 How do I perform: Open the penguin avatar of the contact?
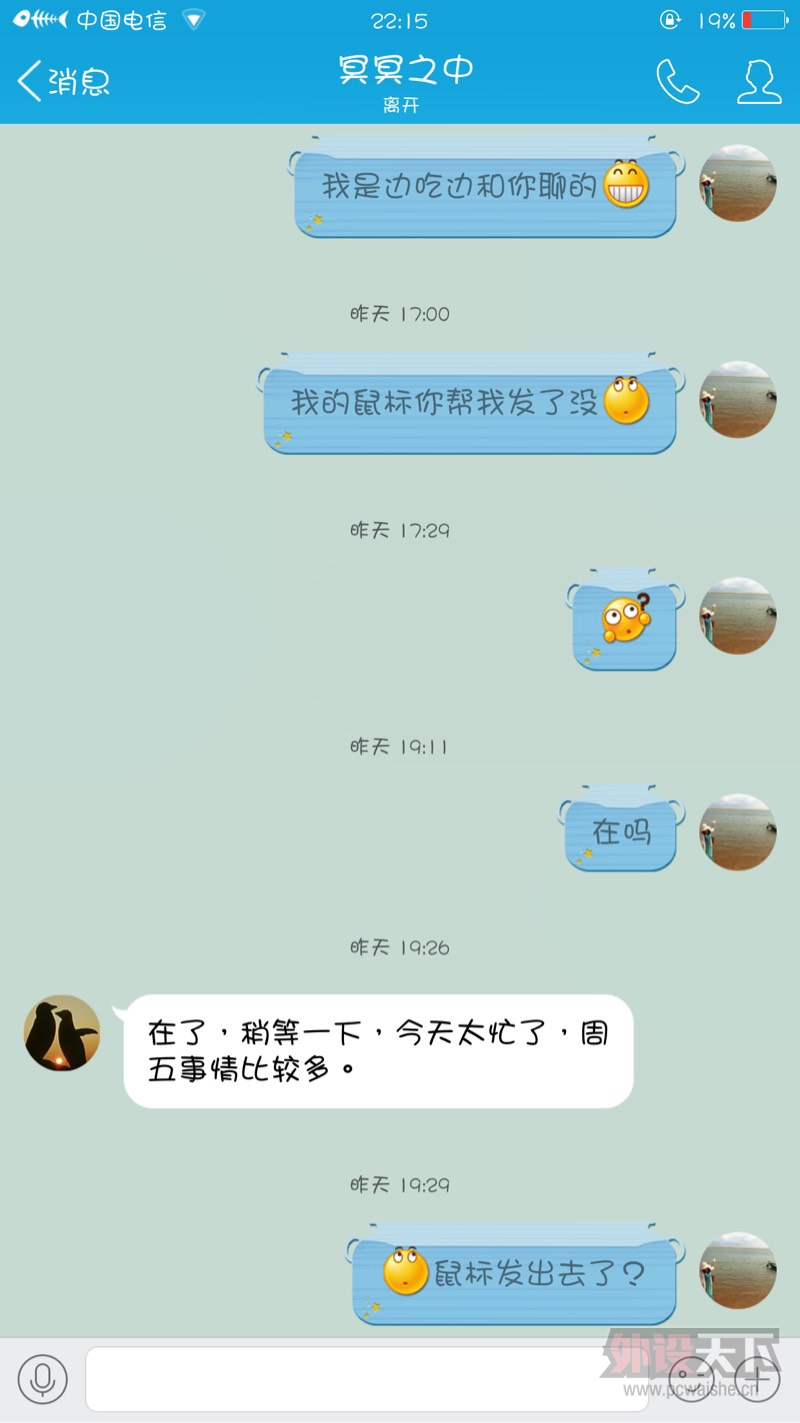62,1034
